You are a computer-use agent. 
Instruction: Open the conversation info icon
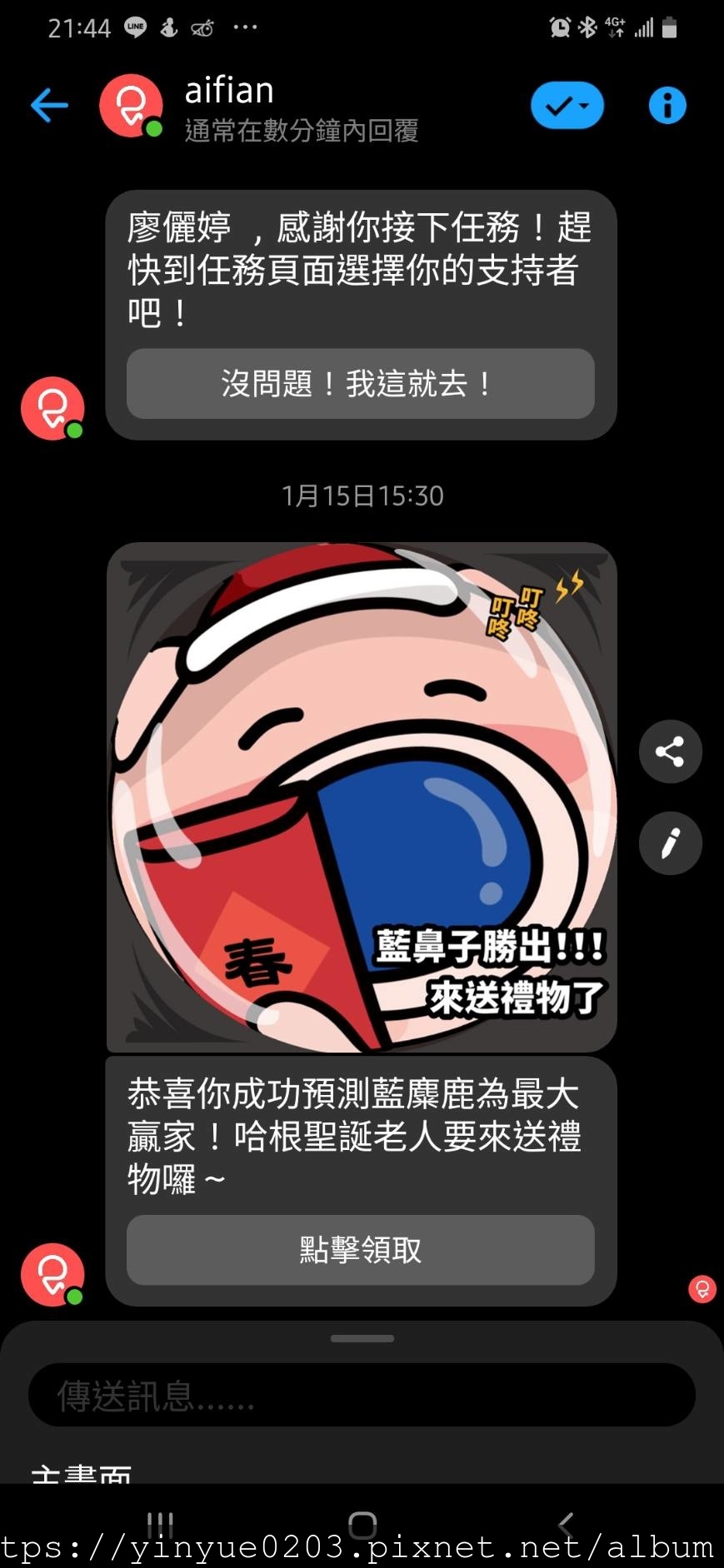point(667,106)
